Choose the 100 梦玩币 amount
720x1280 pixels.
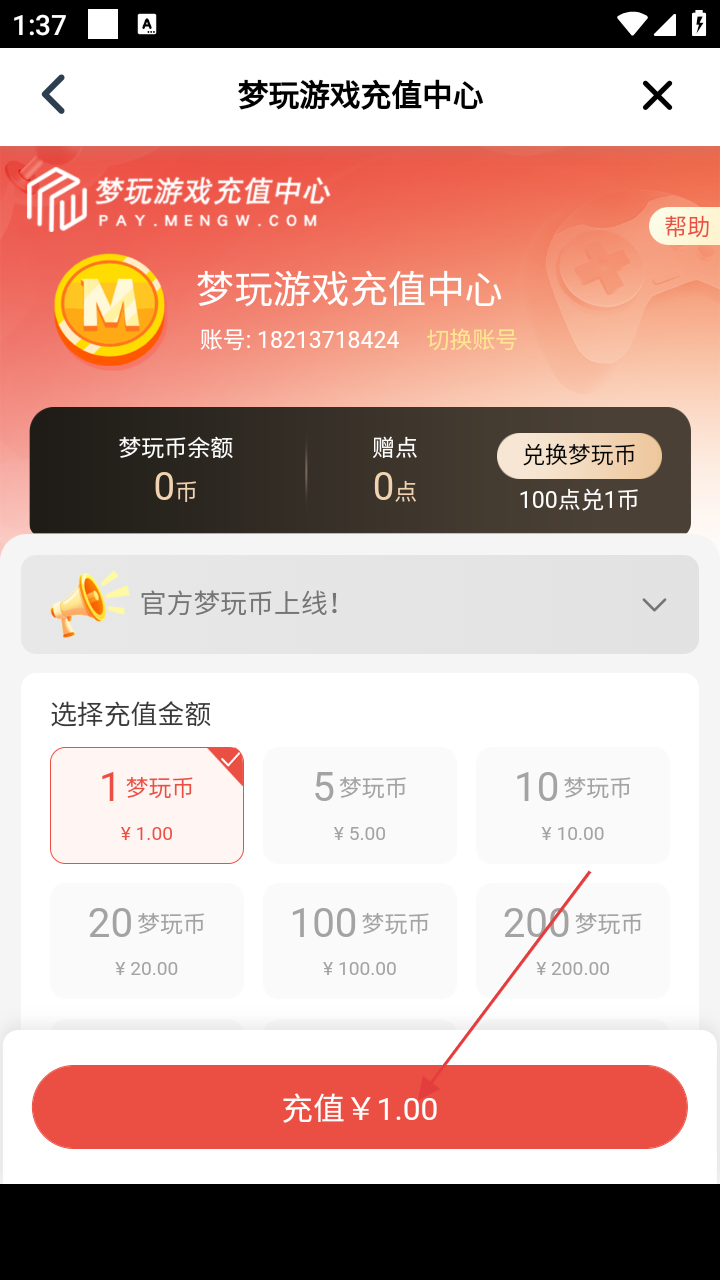point(360,940)
